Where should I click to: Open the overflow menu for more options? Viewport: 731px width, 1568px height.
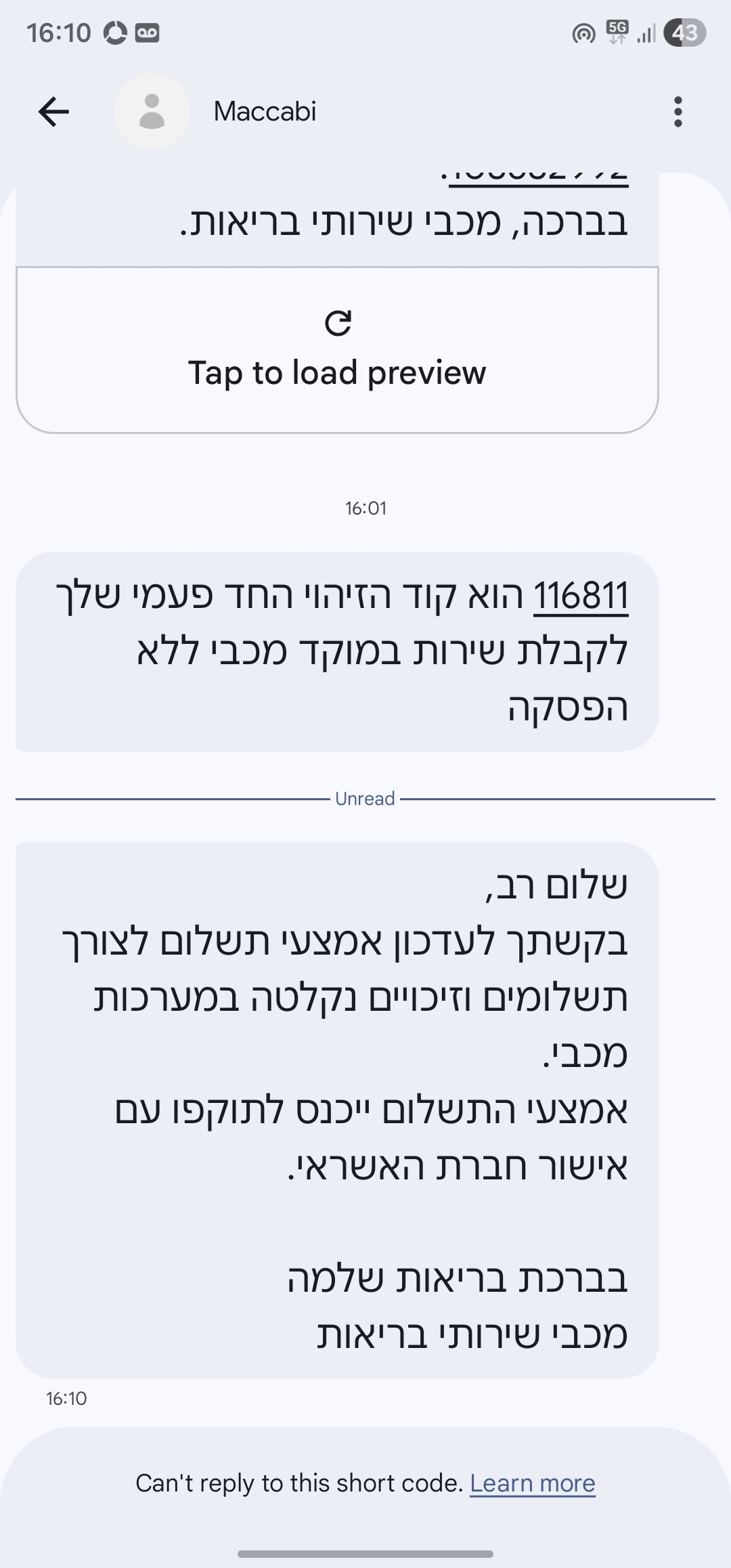pos(678,112)
